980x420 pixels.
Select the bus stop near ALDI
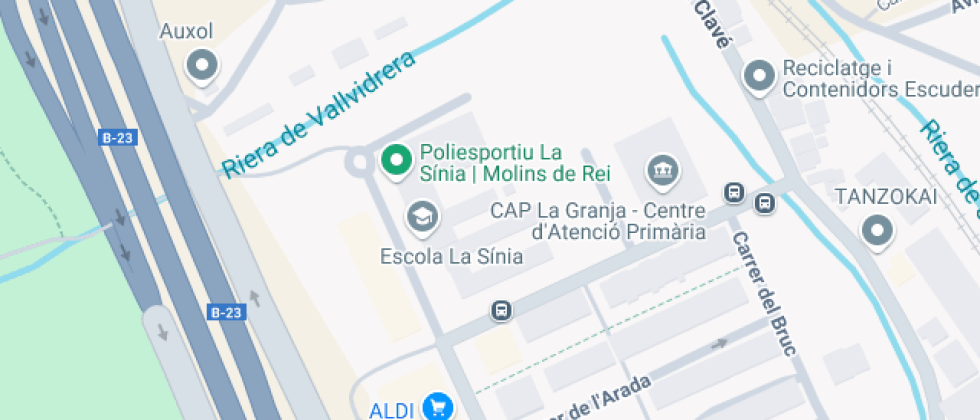tap(501, 310)
